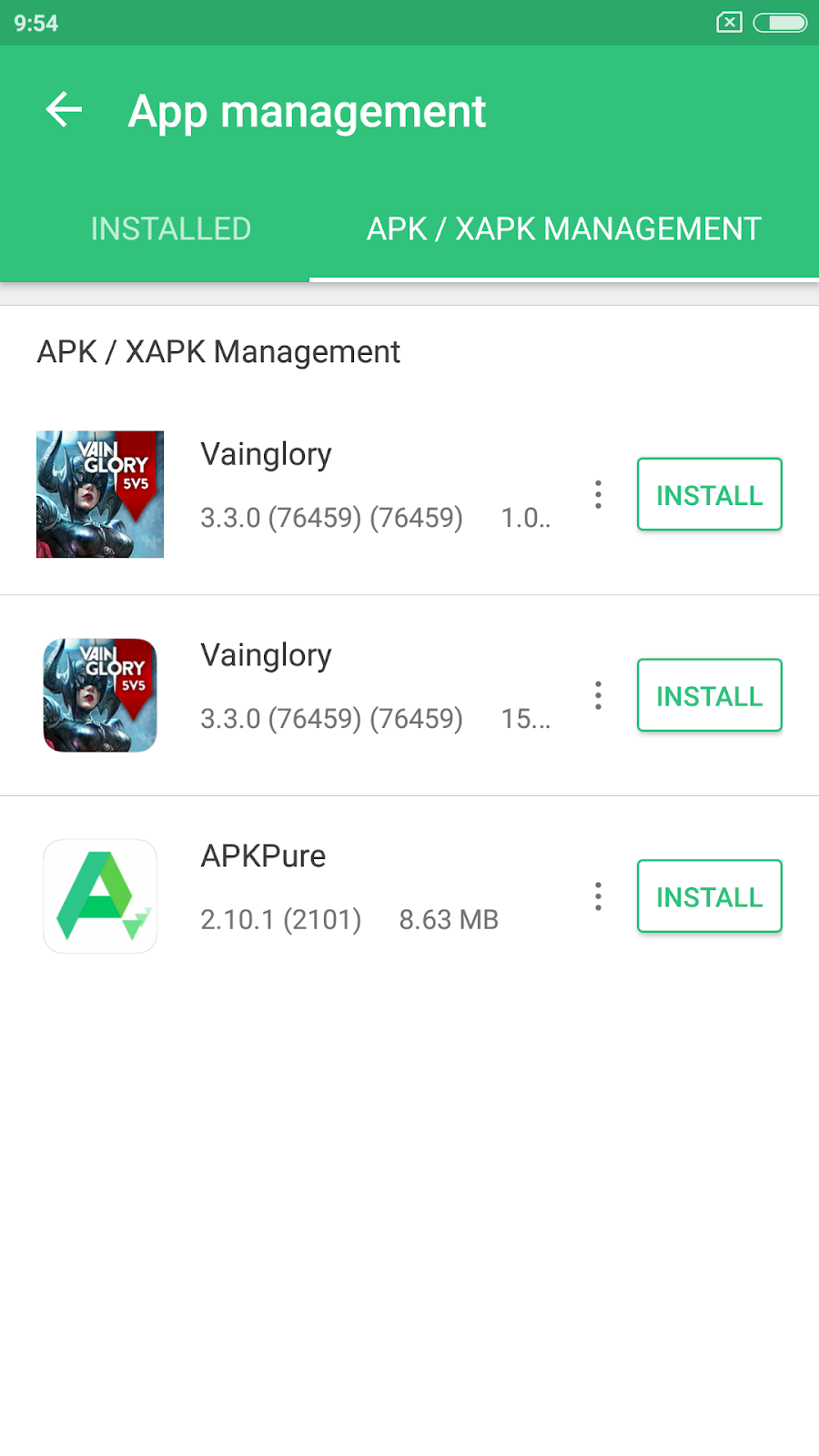Show the overflow menu for APKPure
819x1456 pixels.
point(598,896)
